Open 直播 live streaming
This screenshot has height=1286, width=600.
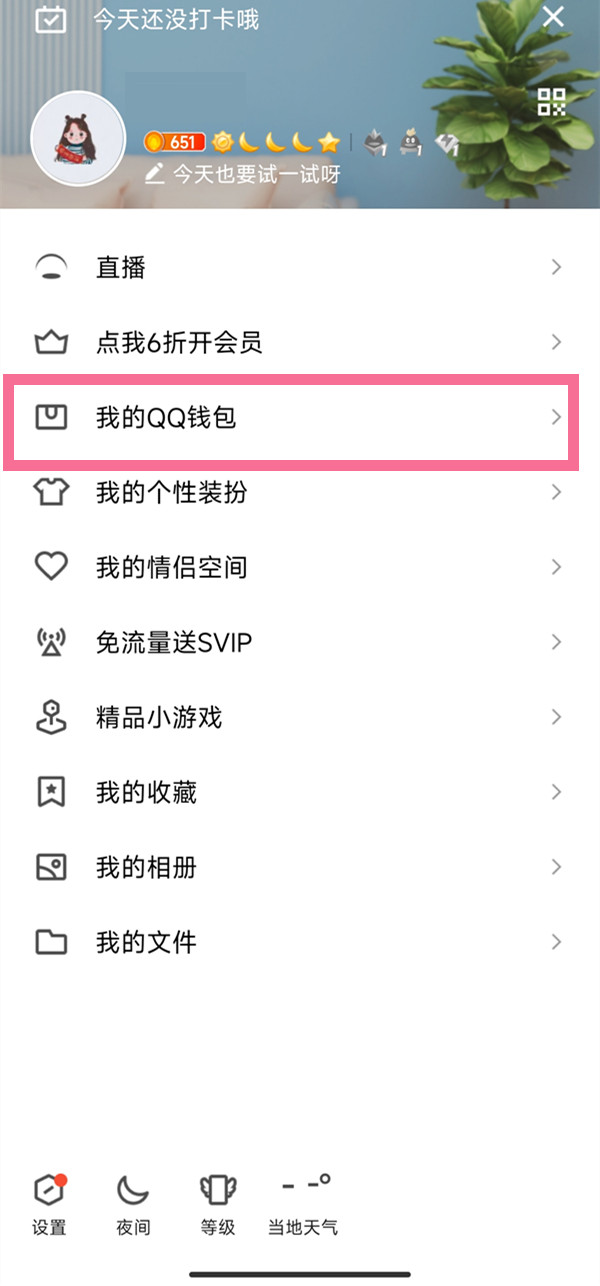coord(300,267)
